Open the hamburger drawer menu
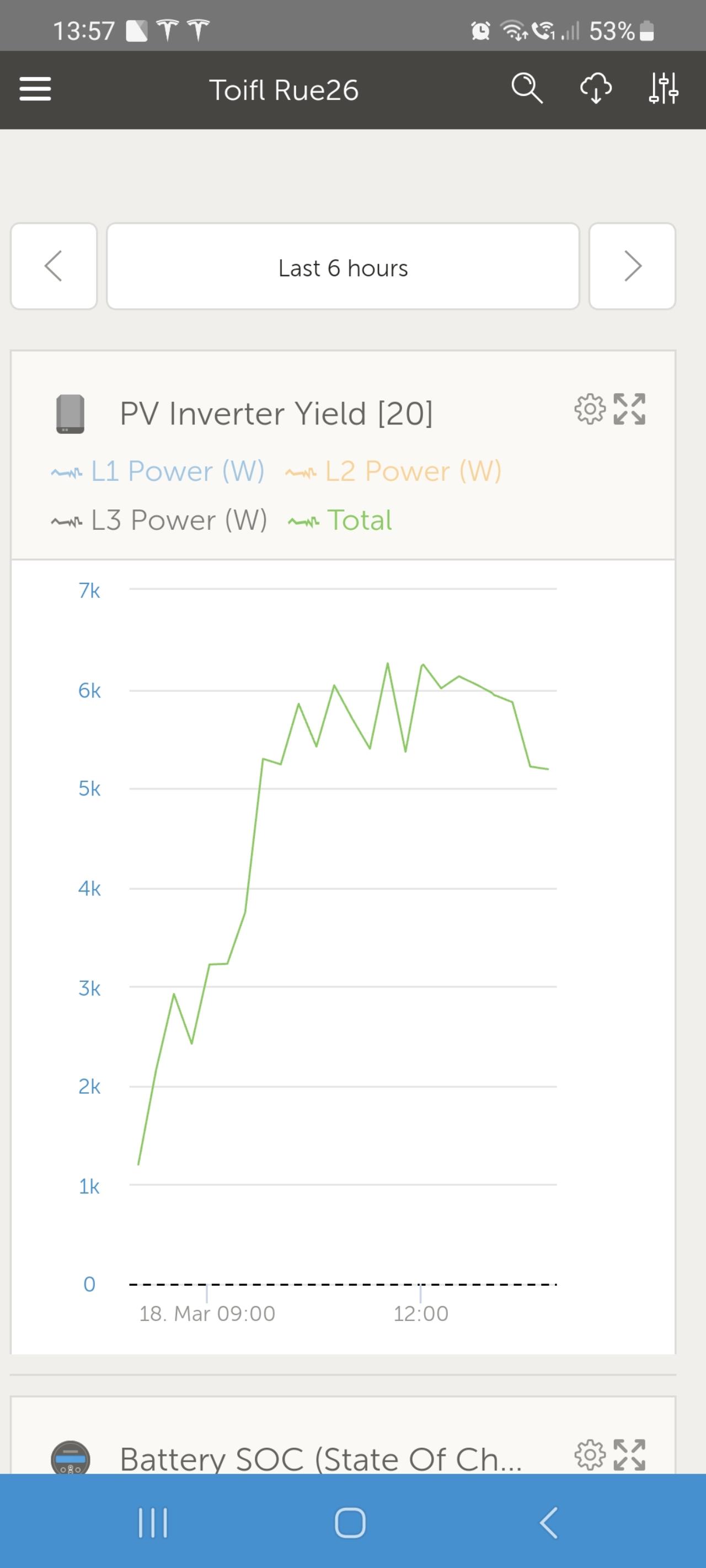706x1568 pixels. pos(35,89)
